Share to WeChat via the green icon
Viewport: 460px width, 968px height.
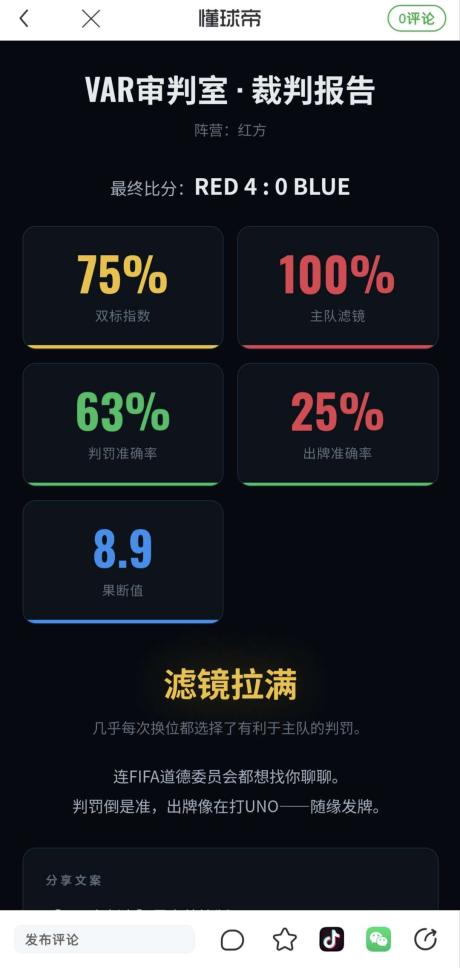click(x=378, y=940)
